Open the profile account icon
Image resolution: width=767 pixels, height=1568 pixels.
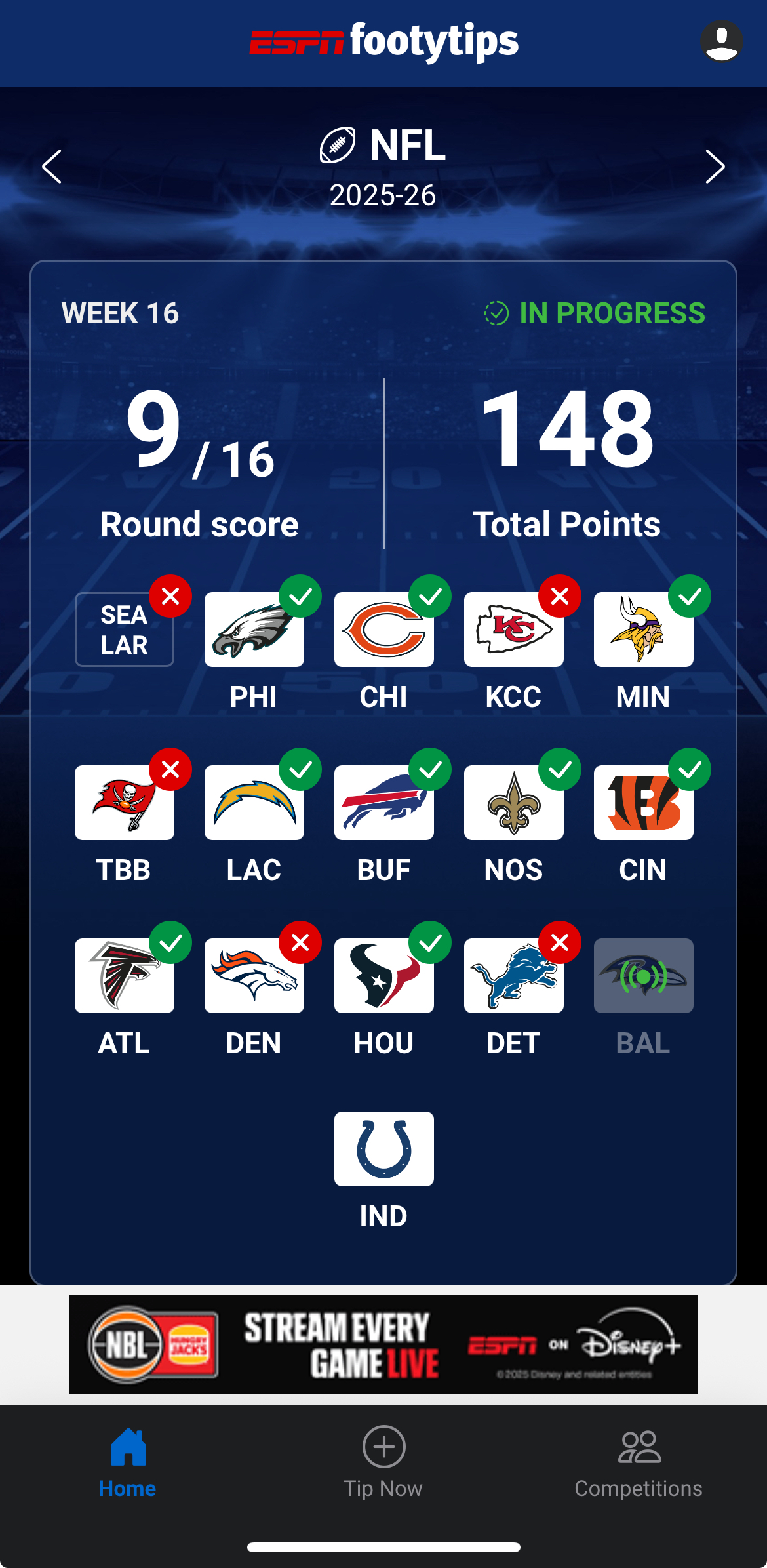(721, 41)
